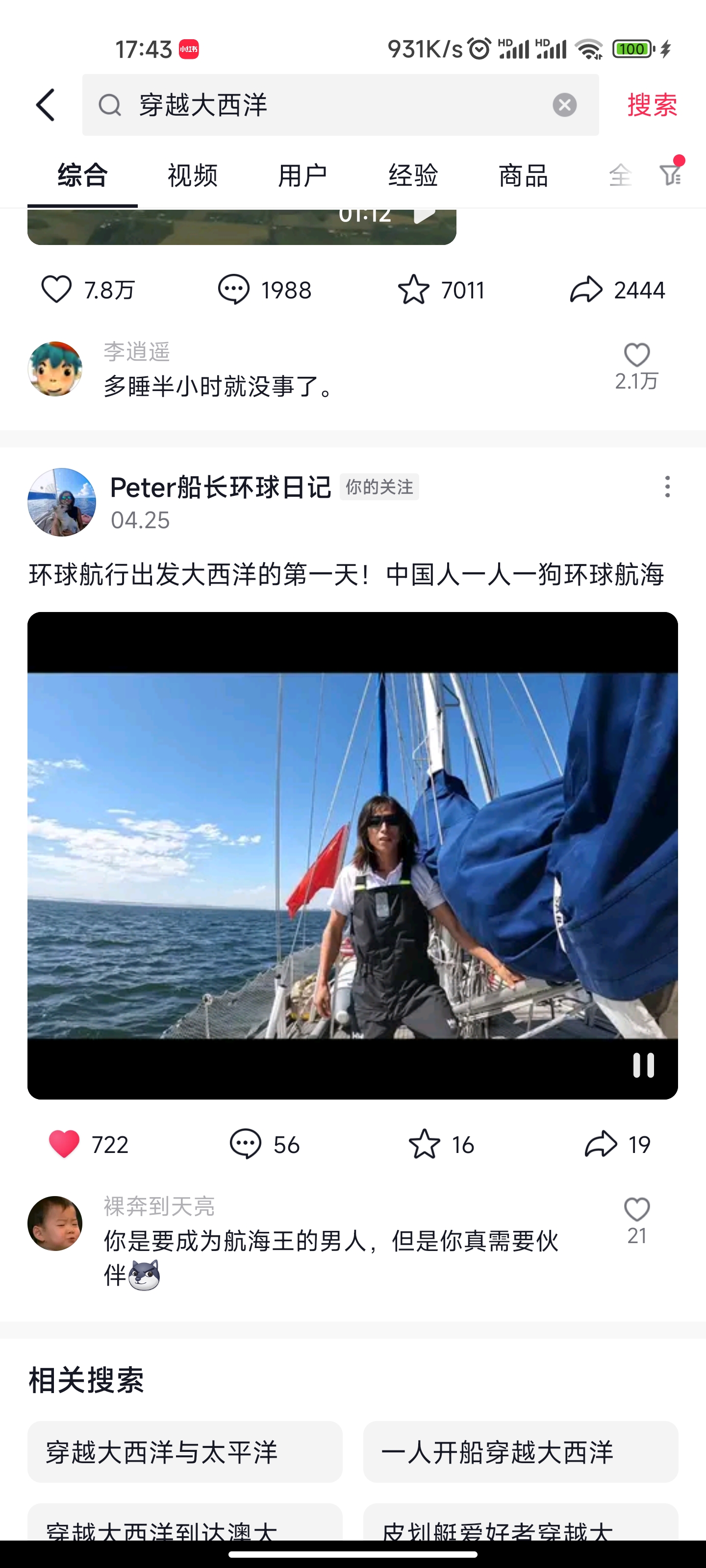The height and width of the screenshot is (1568, 706).
Task: Switch to the 视频 tab
Action: pyautogui.click(x=193, y=176)
